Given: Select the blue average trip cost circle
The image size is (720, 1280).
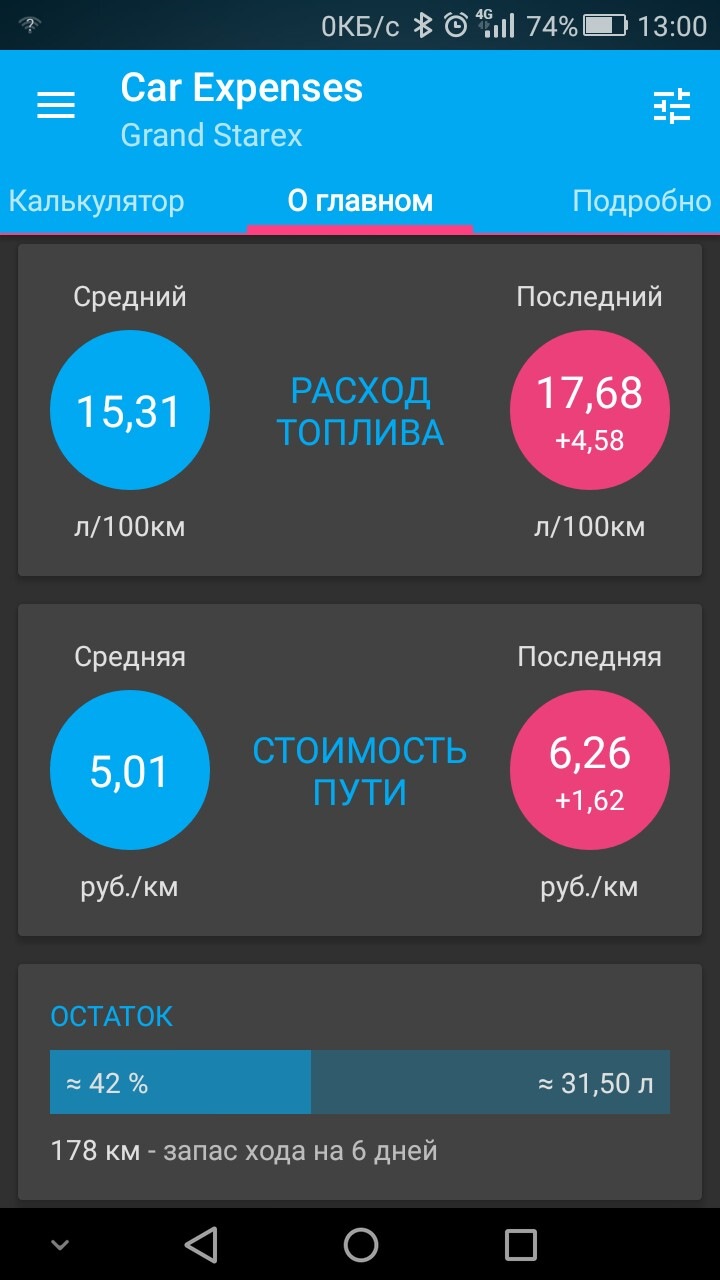Looking at the screenshot, I should 130,769.
